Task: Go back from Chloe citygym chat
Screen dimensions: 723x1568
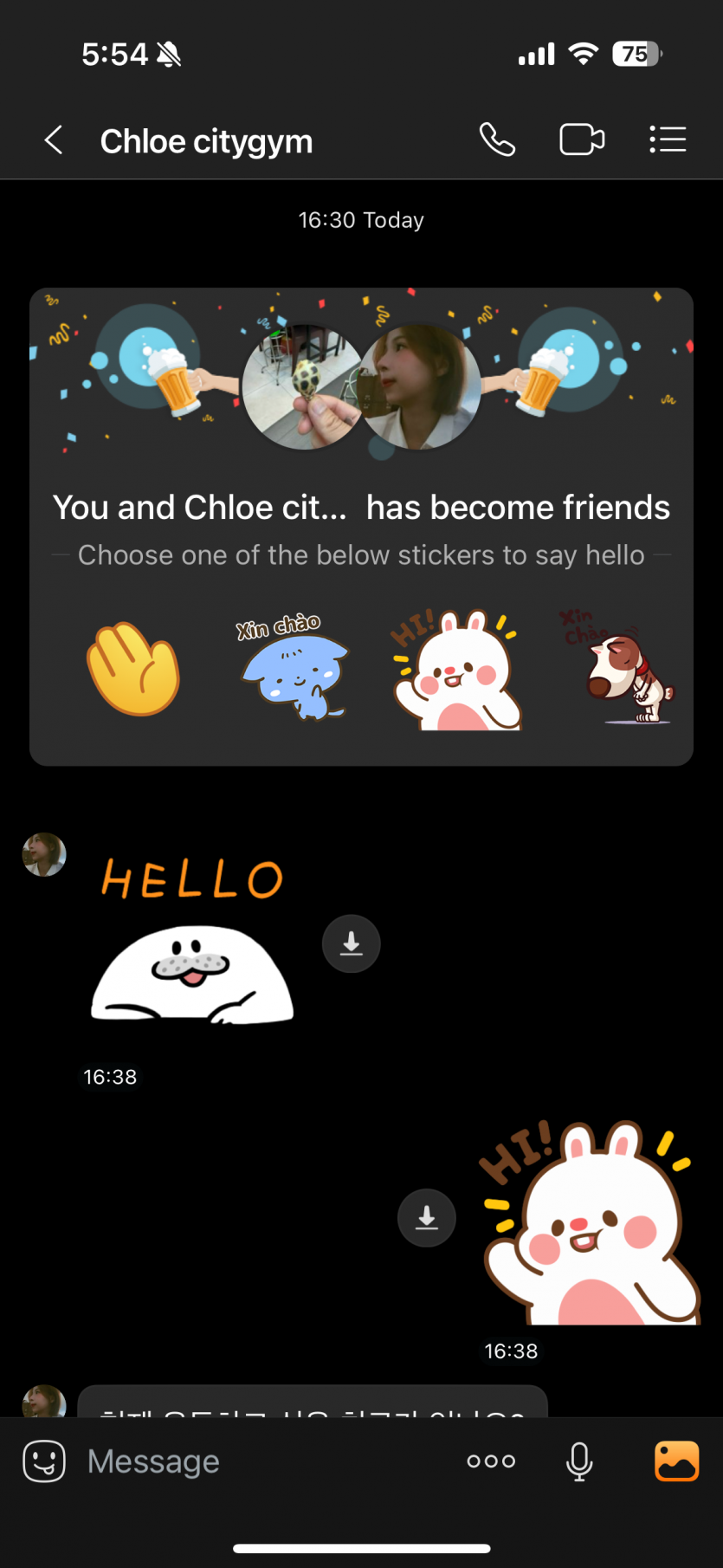Action: [x=54, y=139]
